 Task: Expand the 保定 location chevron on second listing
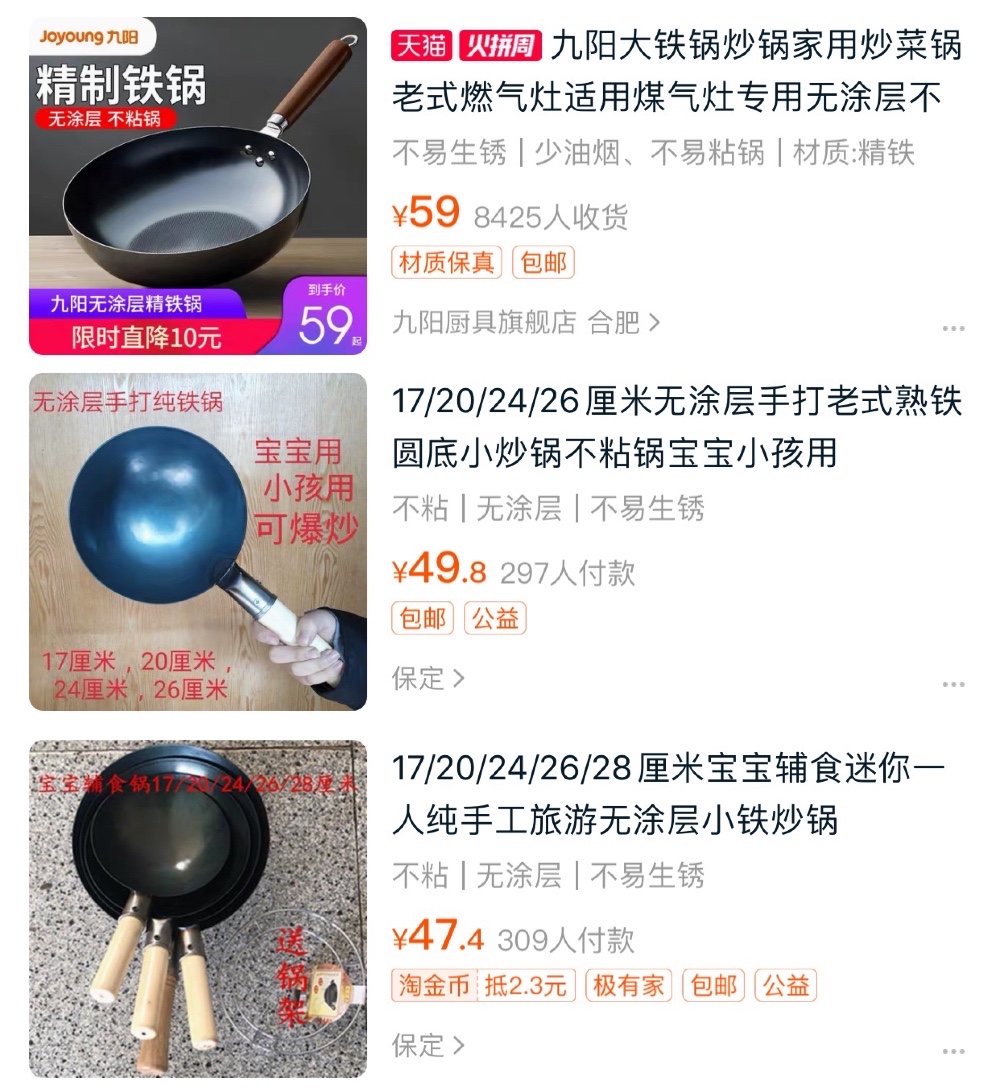[457, 679]
